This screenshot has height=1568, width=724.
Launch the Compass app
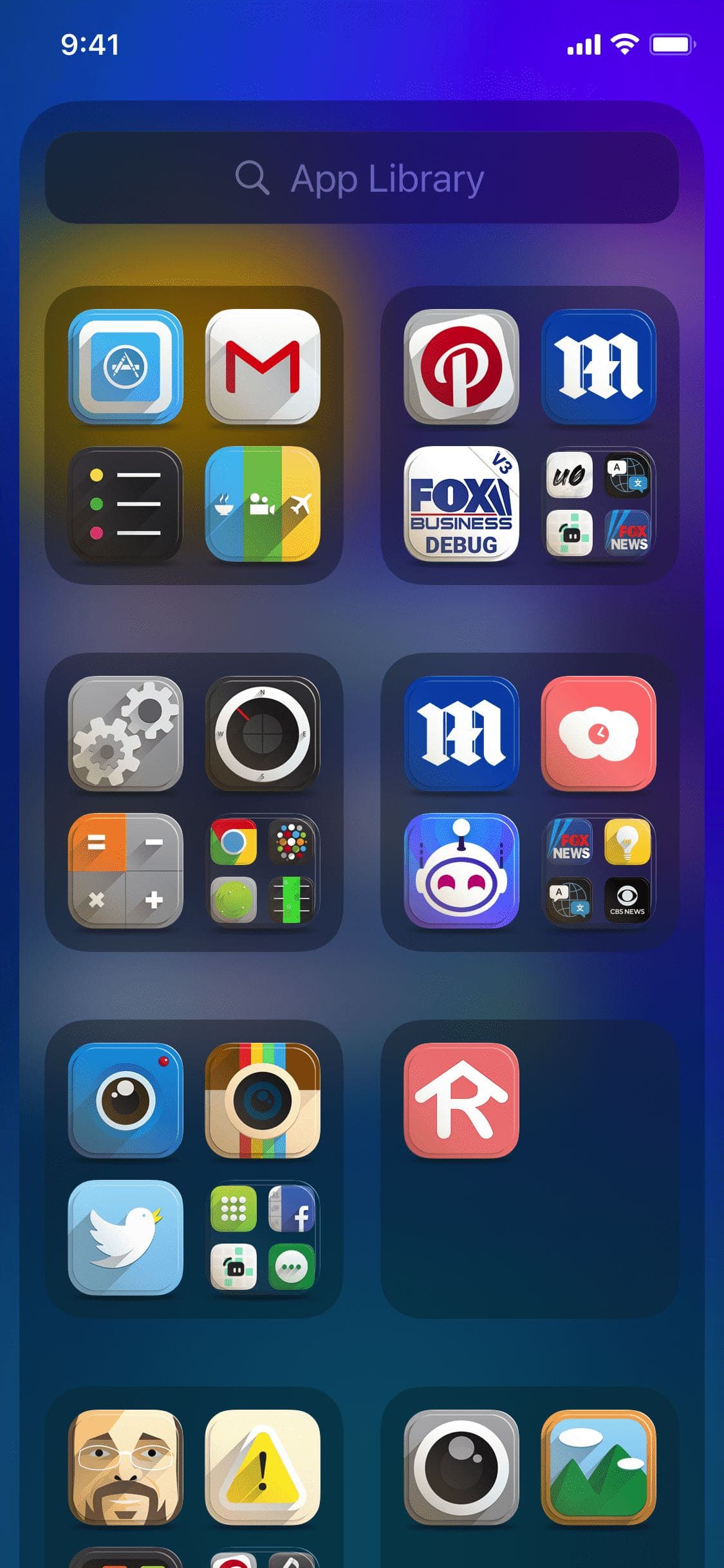(x=263, y=734)
